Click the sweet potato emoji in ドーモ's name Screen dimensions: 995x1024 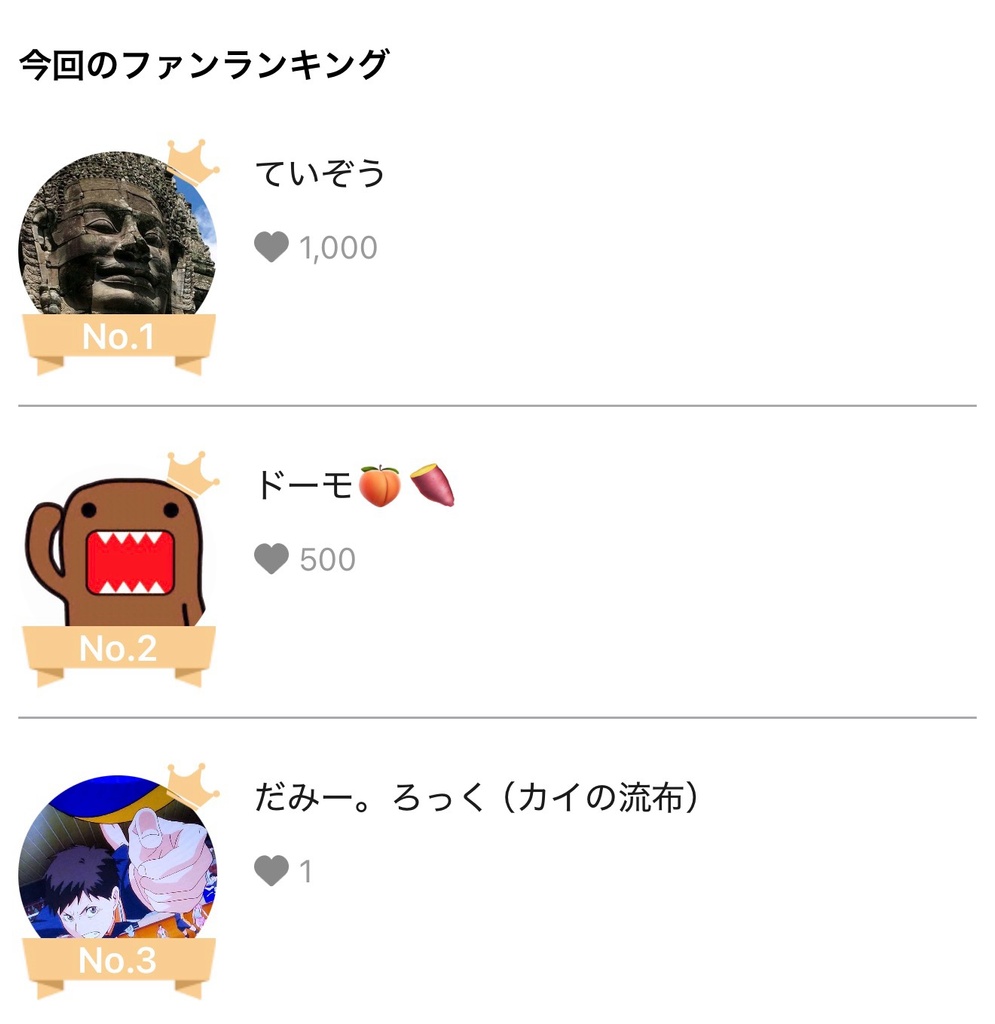[434, 486]
